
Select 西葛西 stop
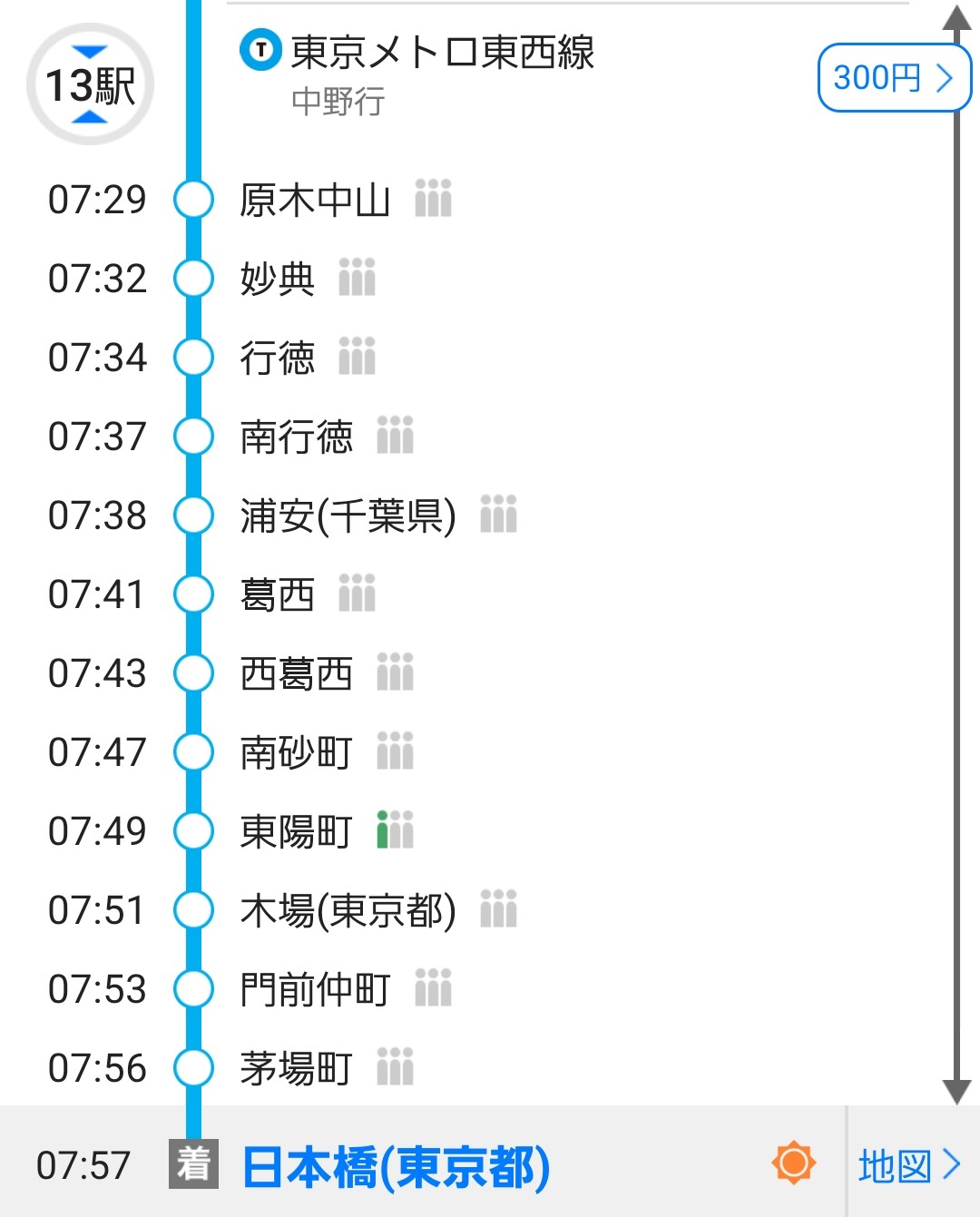tap(296, 674)
